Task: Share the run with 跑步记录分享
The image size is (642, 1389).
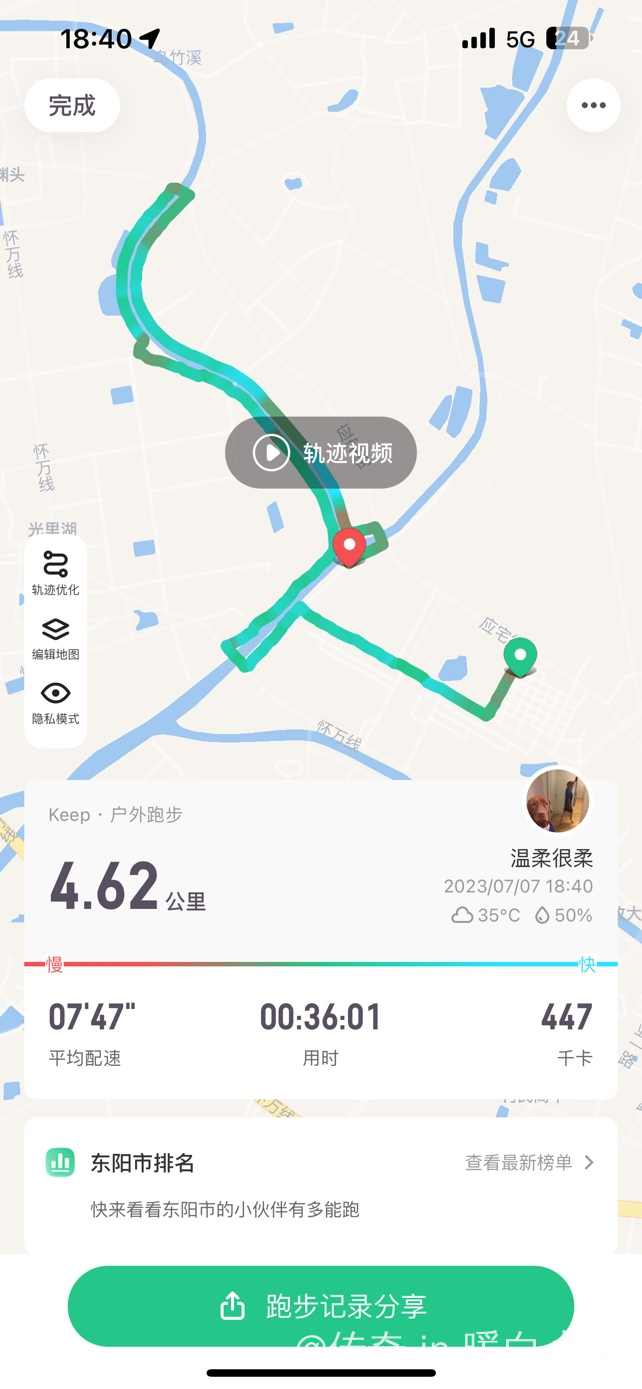Action: (321, 1306)
